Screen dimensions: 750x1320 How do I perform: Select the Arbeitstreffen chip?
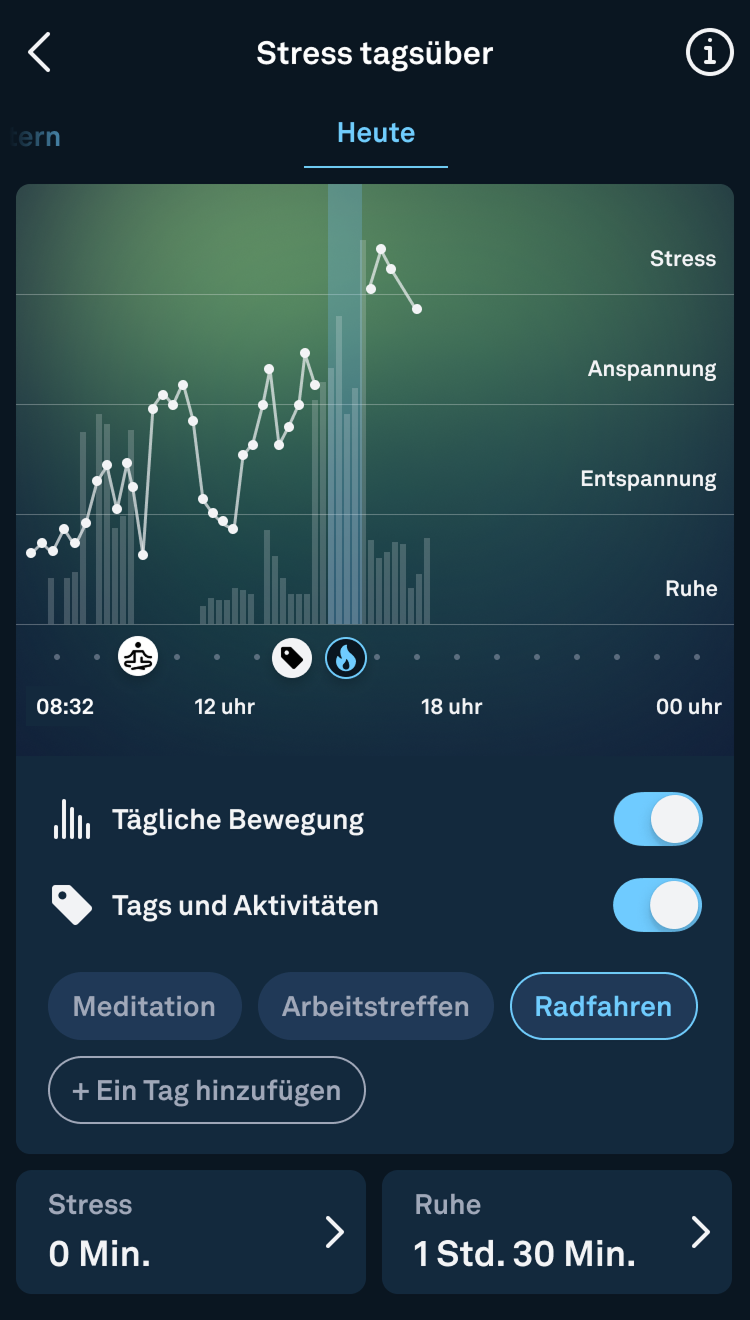[376, 1006]
